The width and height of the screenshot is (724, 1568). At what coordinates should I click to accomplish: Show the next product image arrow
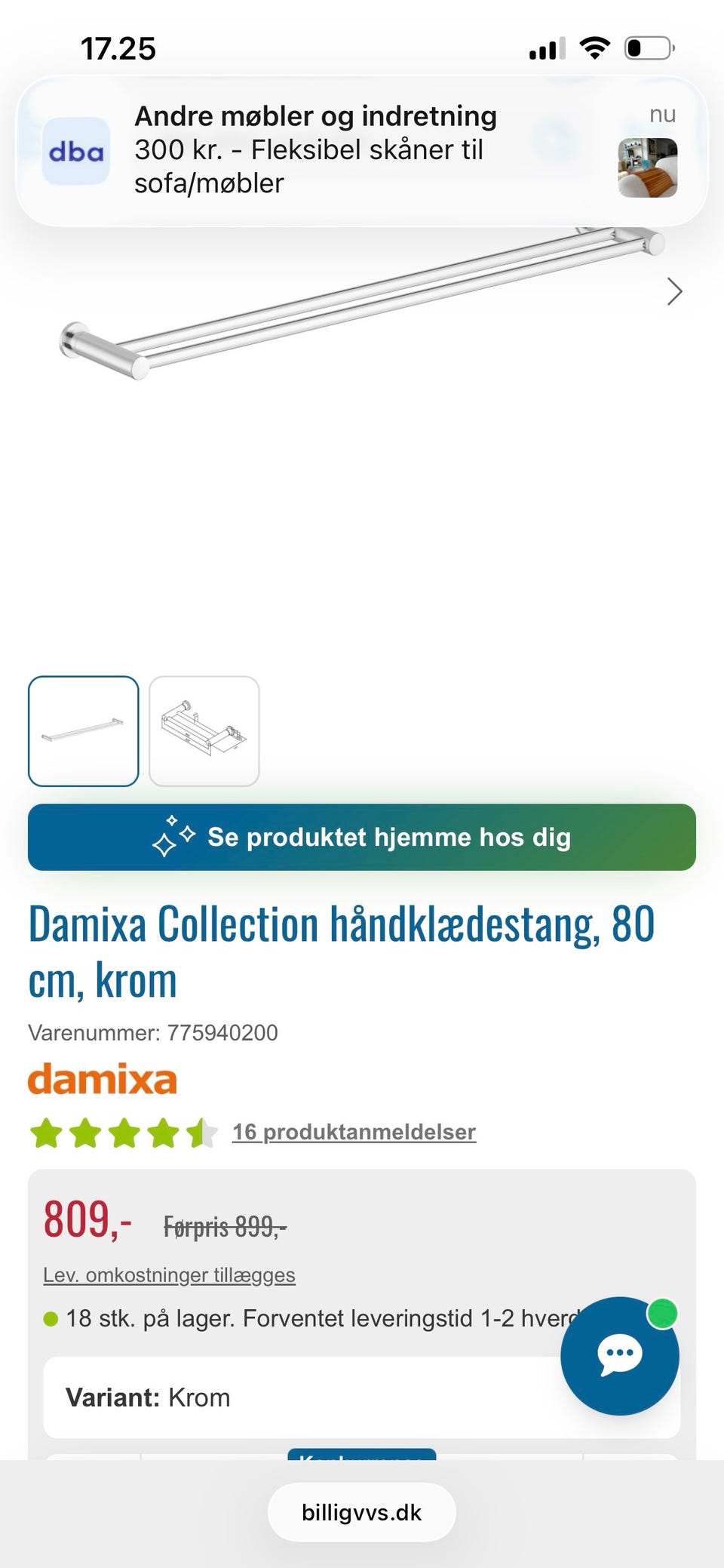(674, 291)
